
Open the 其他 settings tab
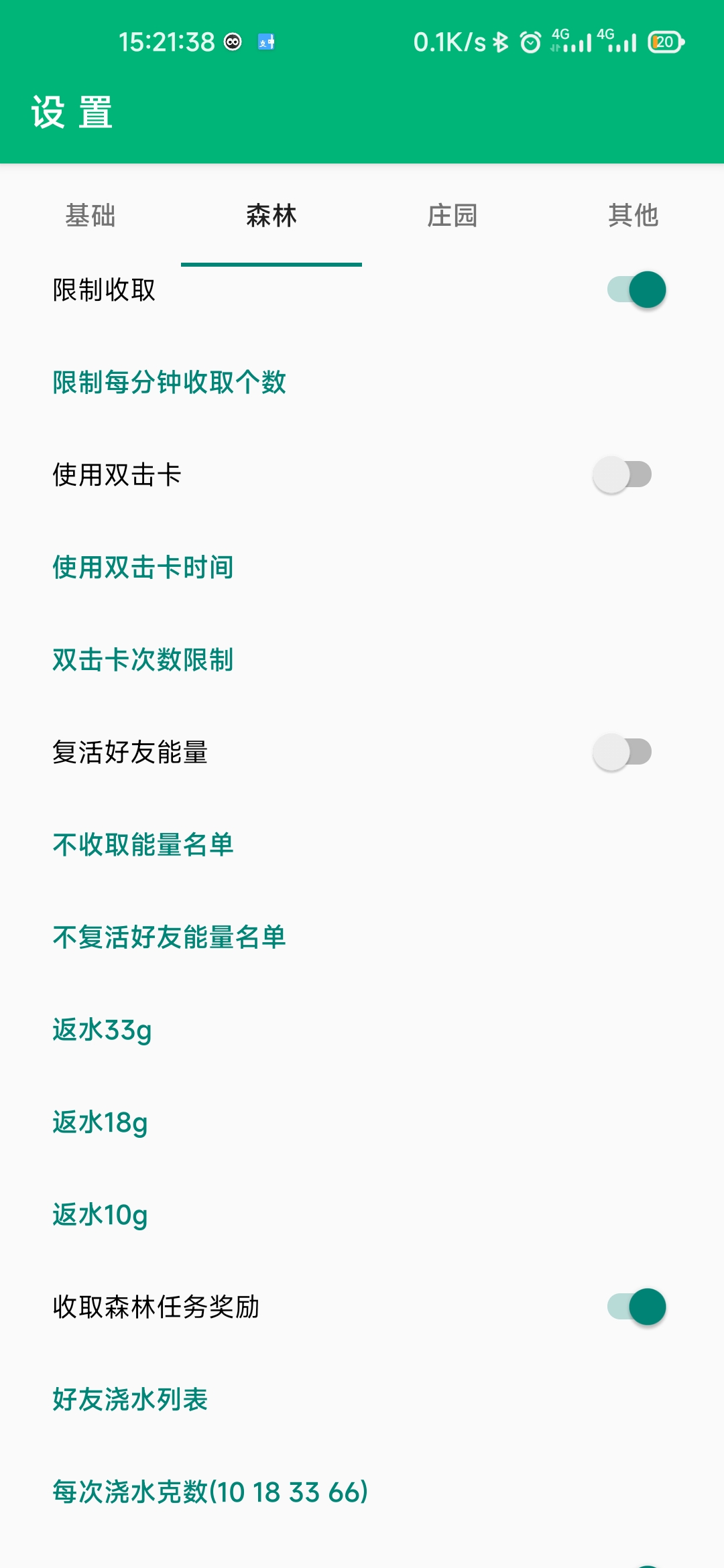tap(633, 216)
